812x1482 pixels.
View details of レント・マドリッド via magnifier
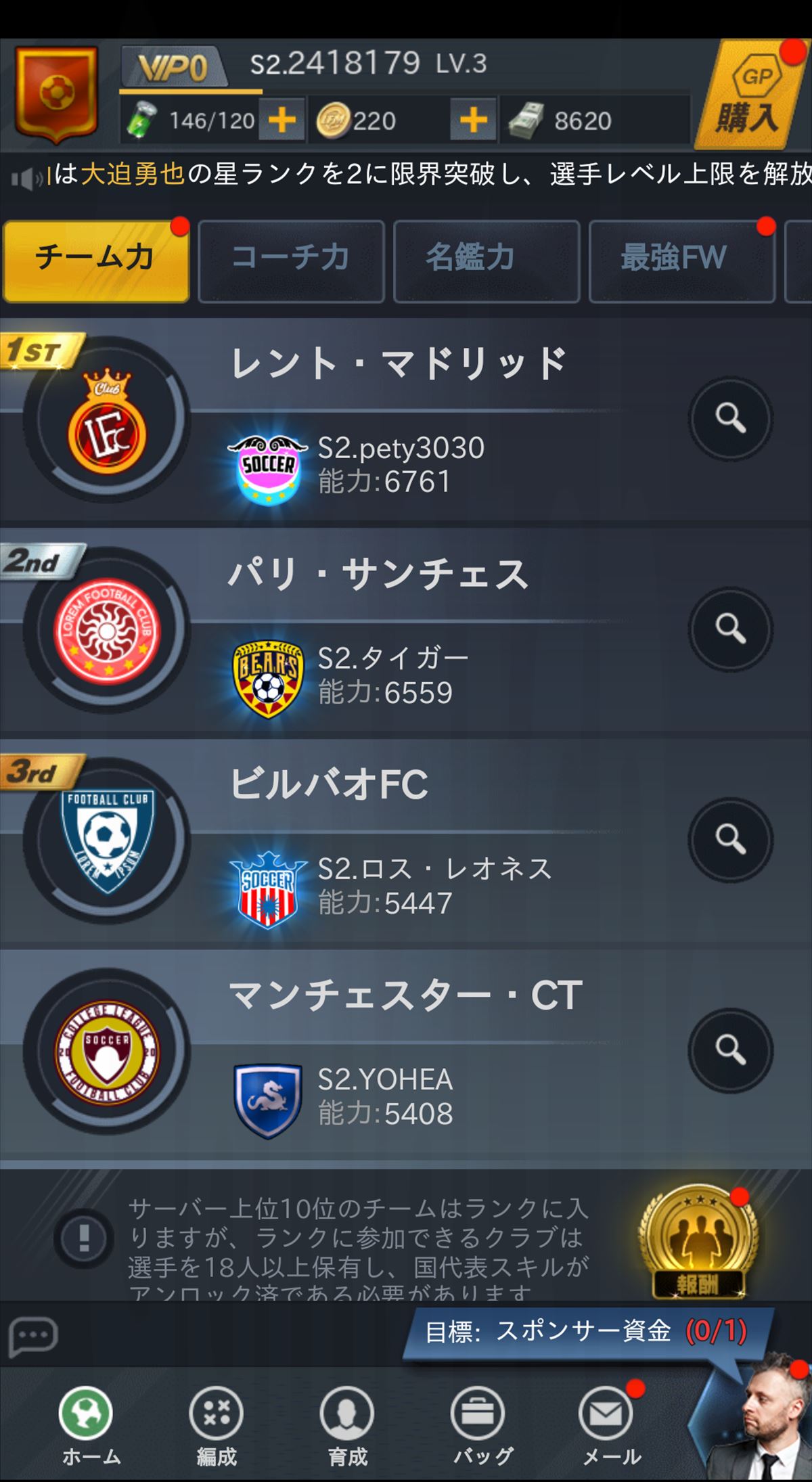(x=730, y=419)
